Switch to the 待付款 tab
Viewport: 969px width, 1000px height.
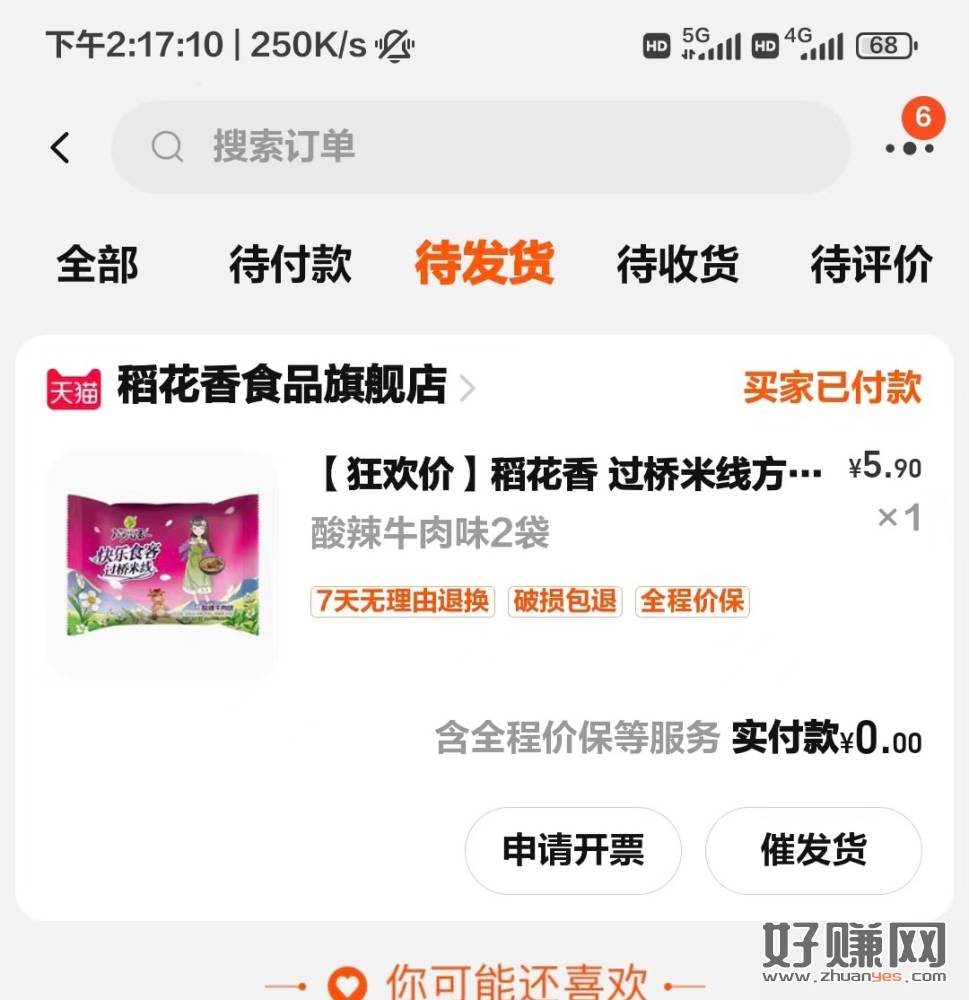[290, 265]
